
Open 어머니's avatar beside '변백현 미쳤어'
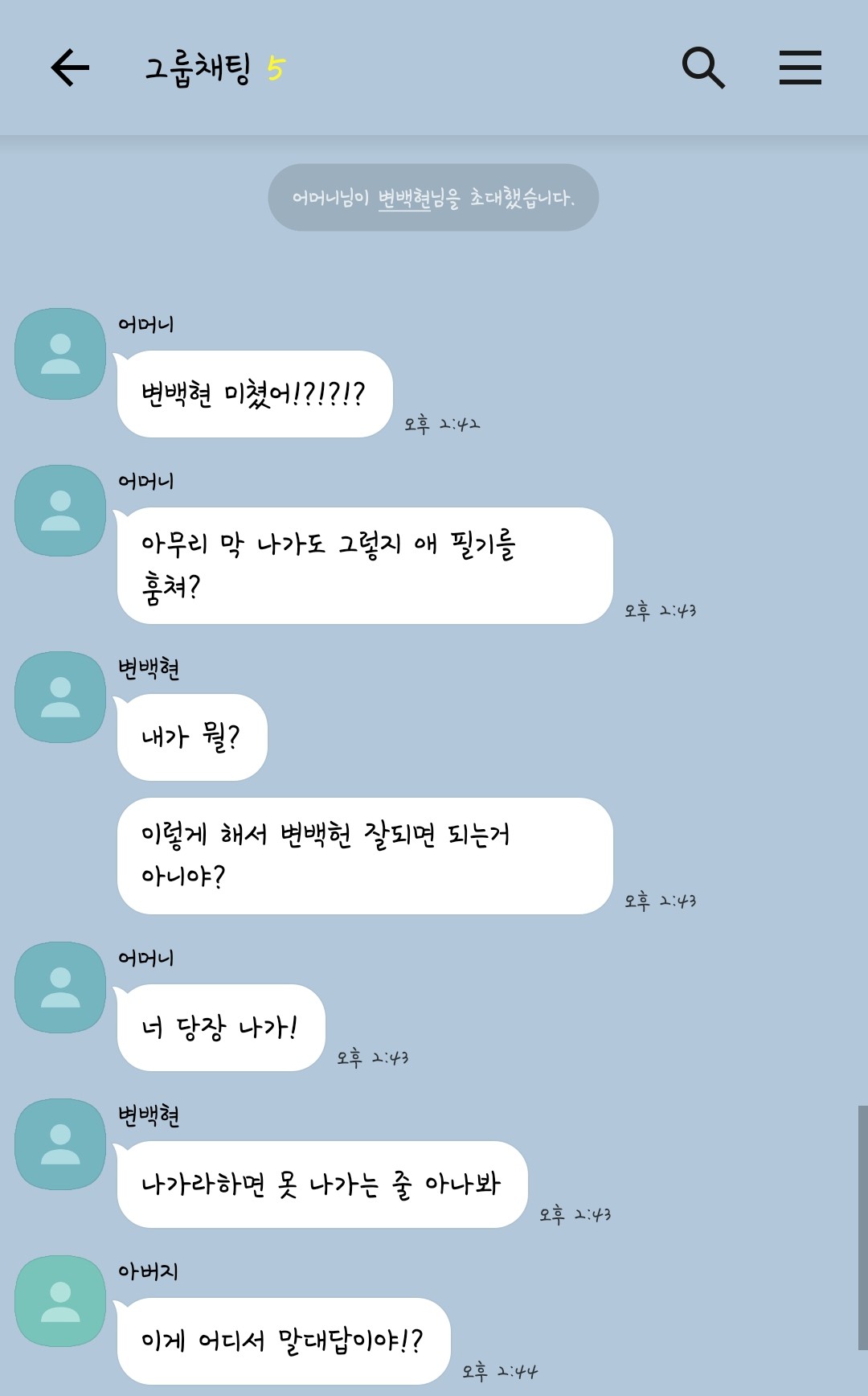tap(60, 354)
